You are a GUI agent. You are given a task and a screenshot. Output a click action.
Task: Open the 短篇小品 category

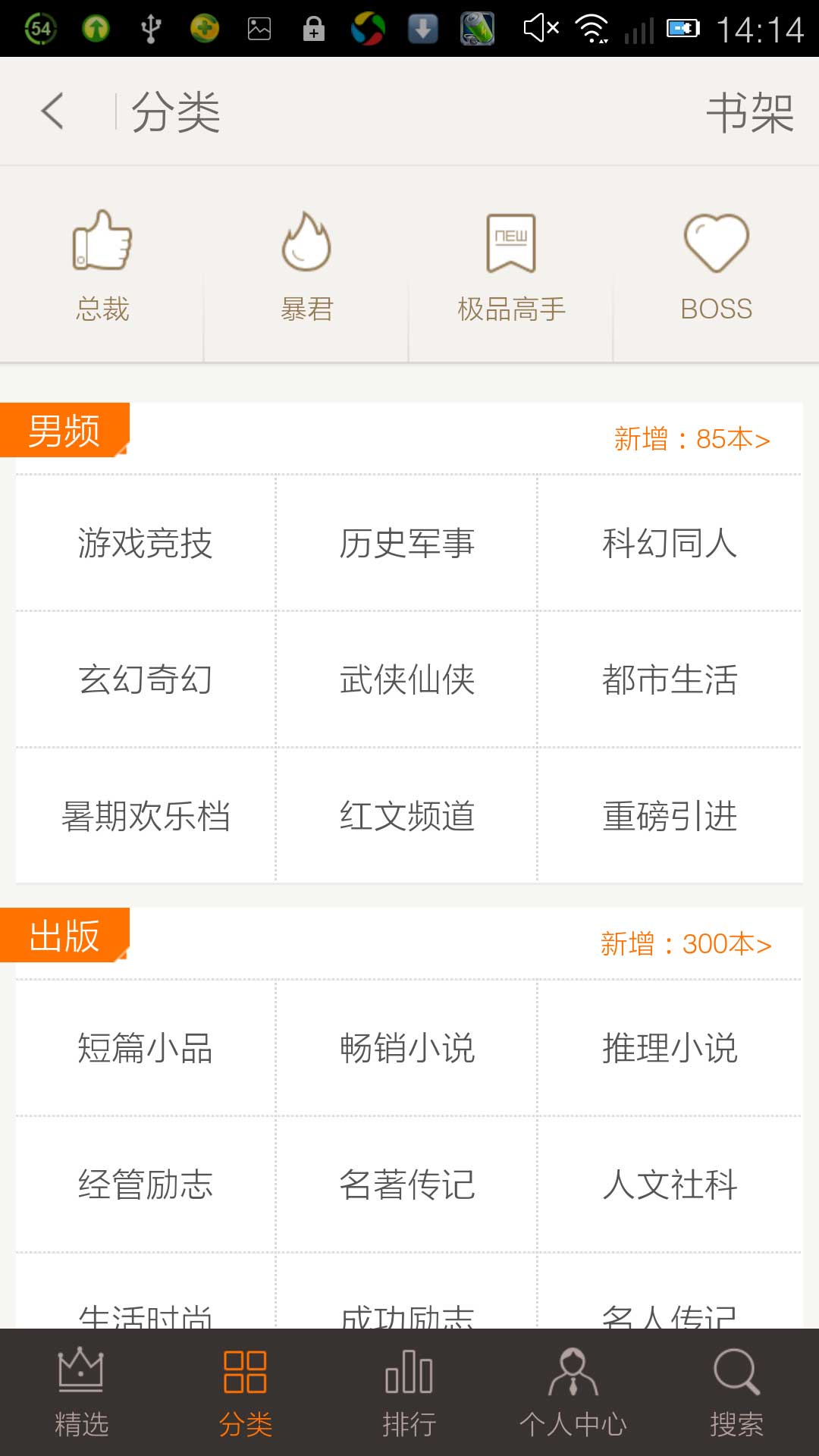146,1048
